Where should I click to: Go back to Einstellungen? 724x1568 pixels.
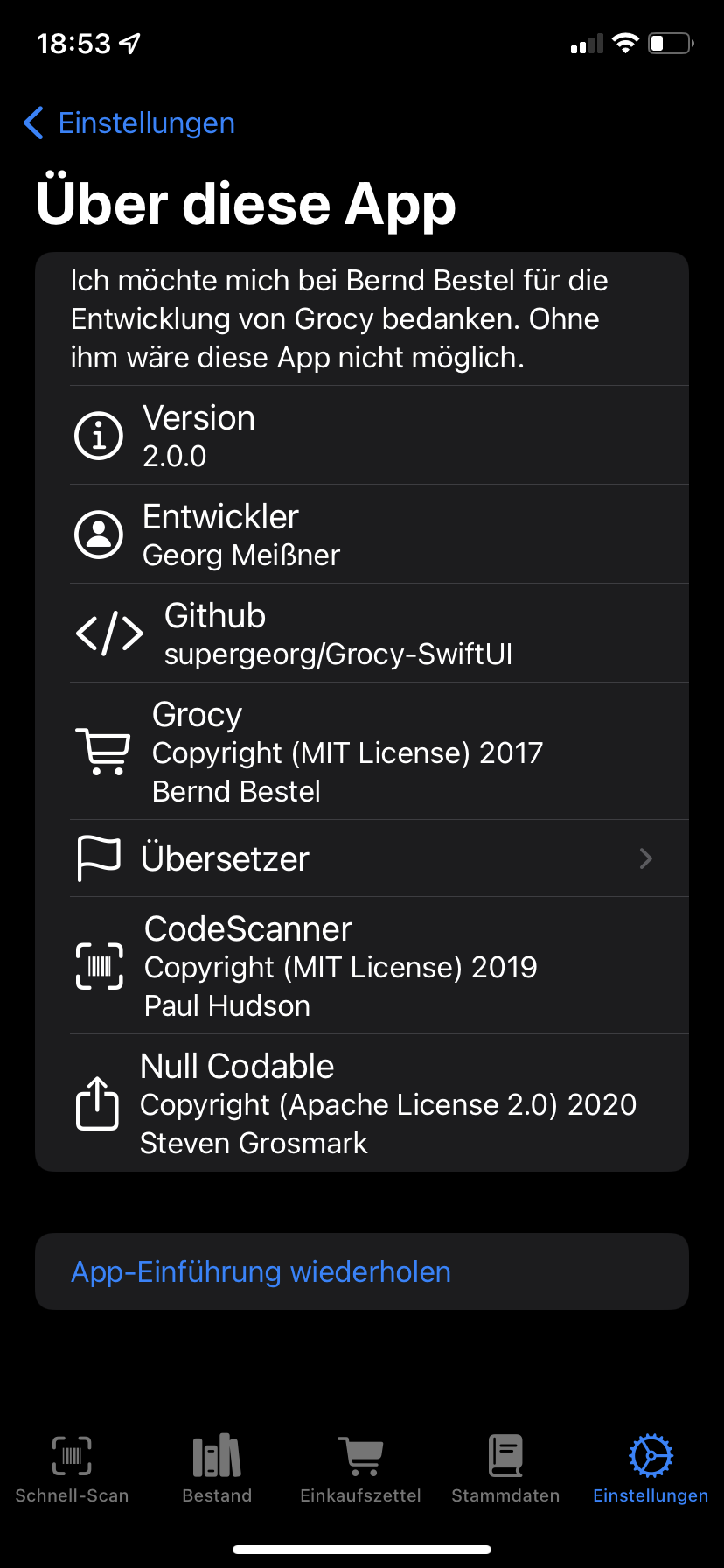(x=129, y=123)
